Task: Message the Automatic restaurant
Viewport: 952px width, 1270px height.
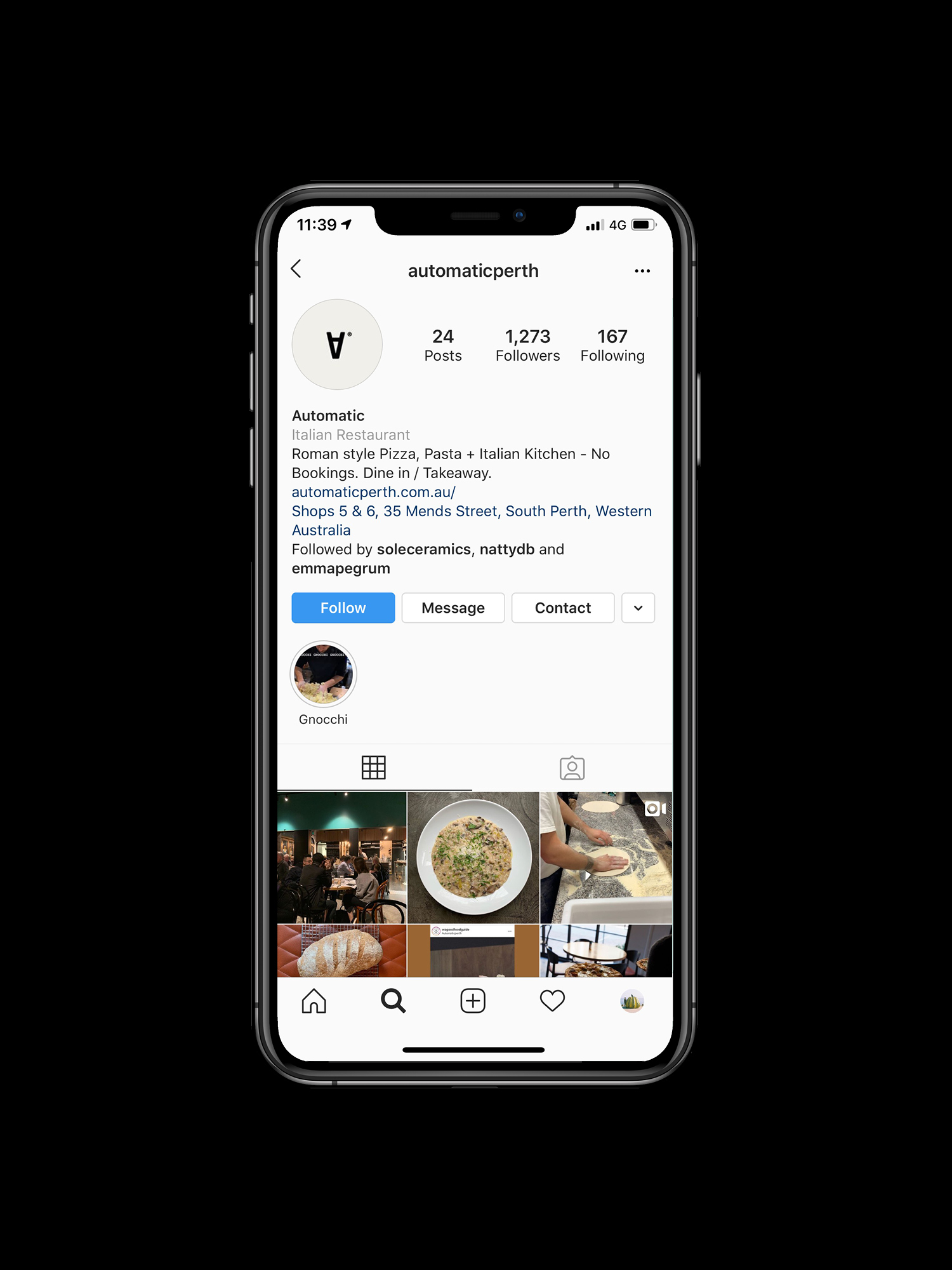Action: click(453, 608)
